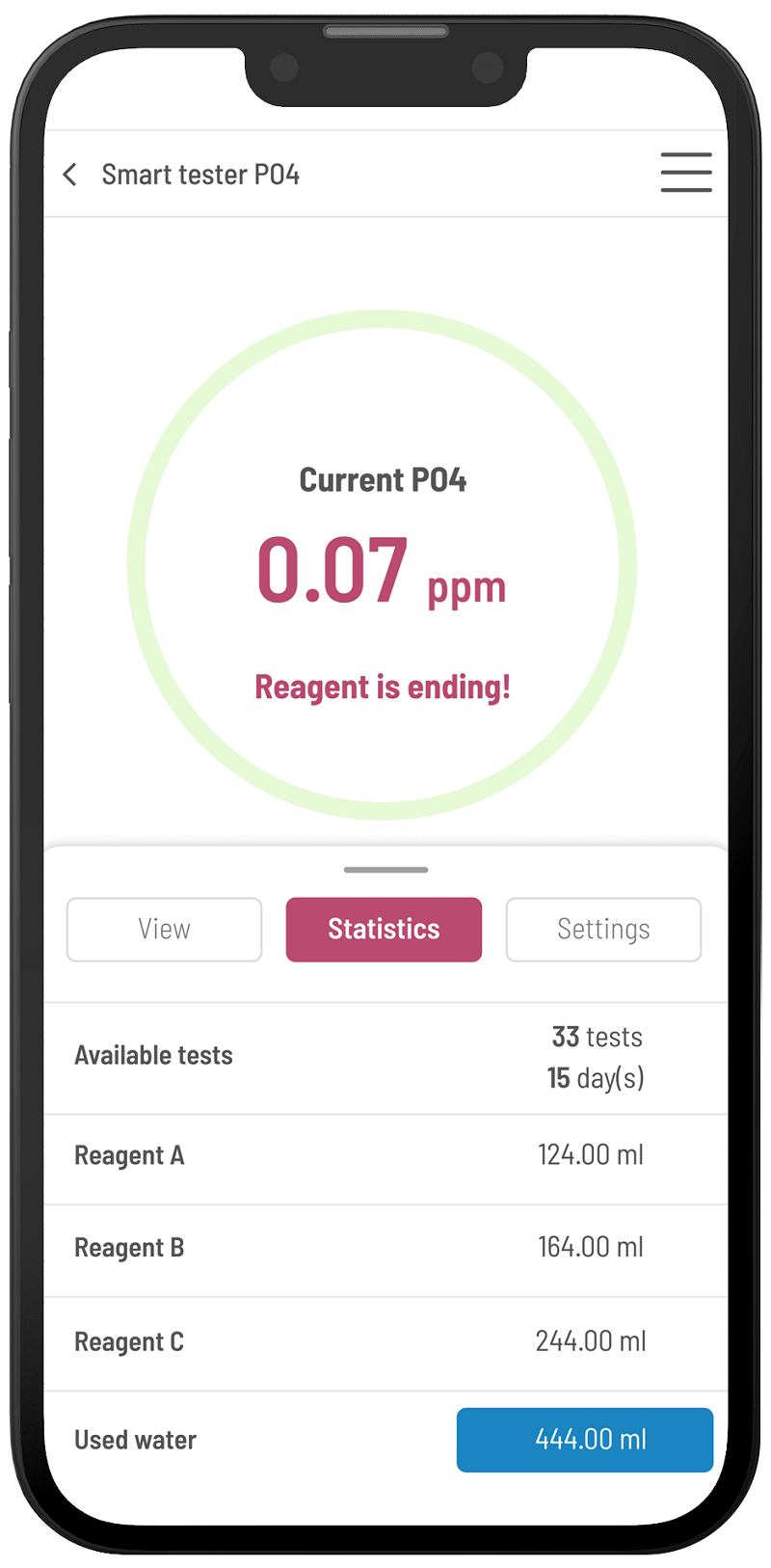
Task: Go back from Smart tester PO4
Action: 69,175
